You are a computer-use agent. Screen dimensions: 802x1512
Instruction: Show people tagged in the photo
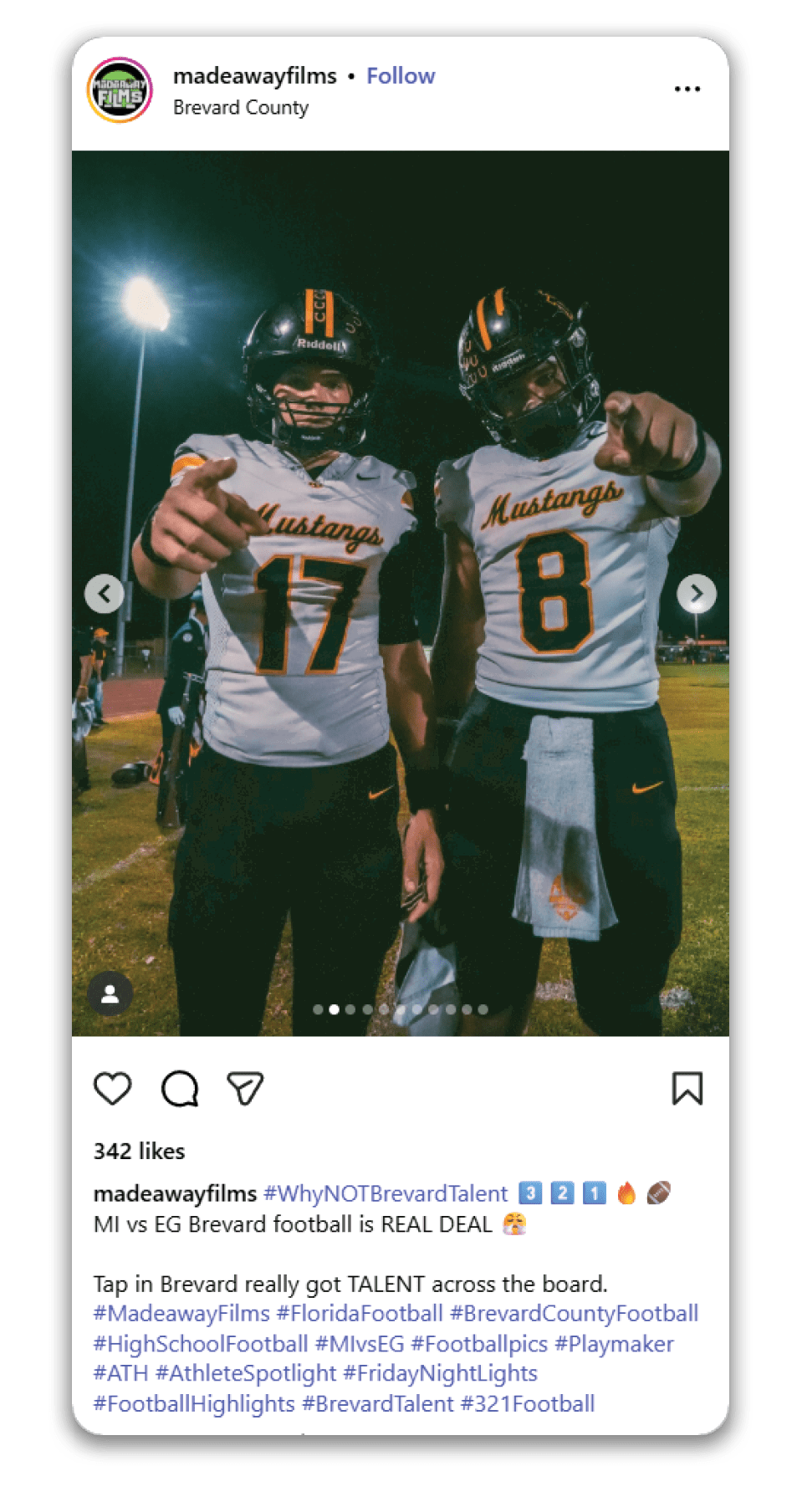[110, 994]
